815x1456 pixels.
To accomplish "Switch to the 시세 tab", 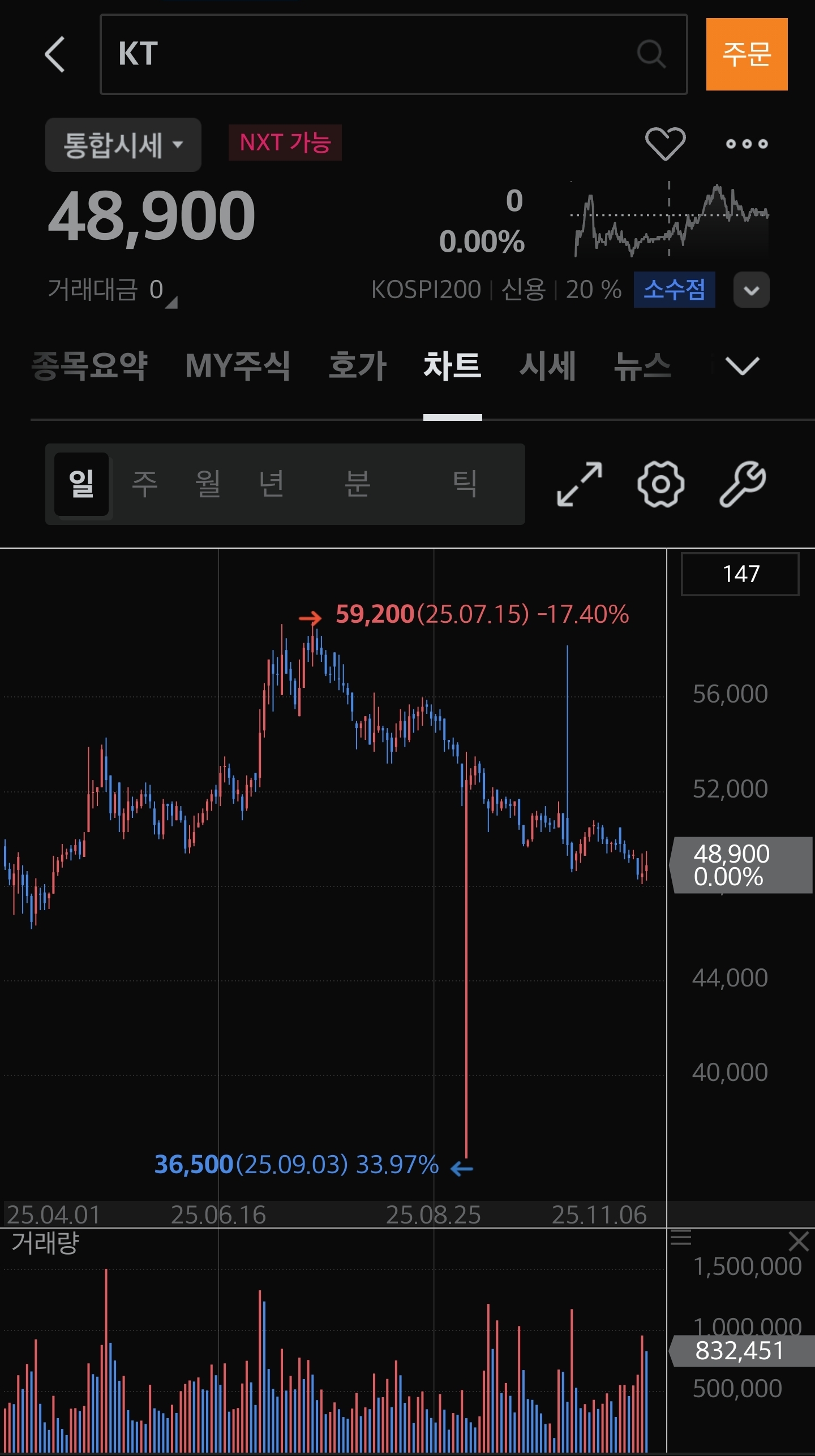I will click(x=547, y=366).
